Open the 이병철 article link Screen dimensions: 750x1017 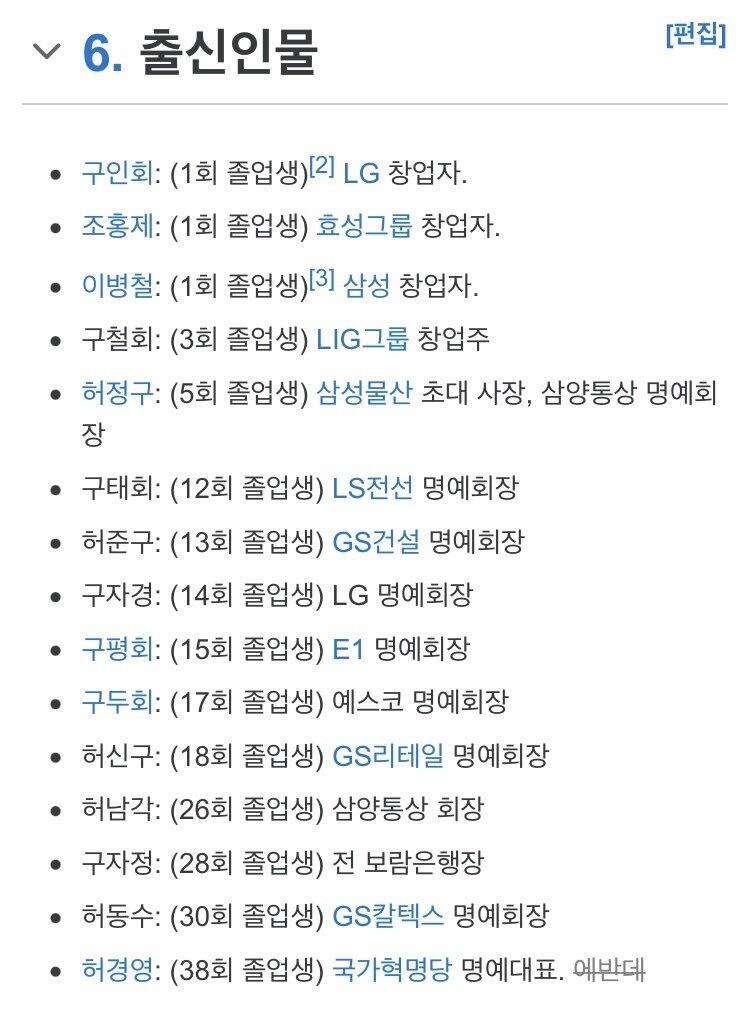tap(117, 285)
